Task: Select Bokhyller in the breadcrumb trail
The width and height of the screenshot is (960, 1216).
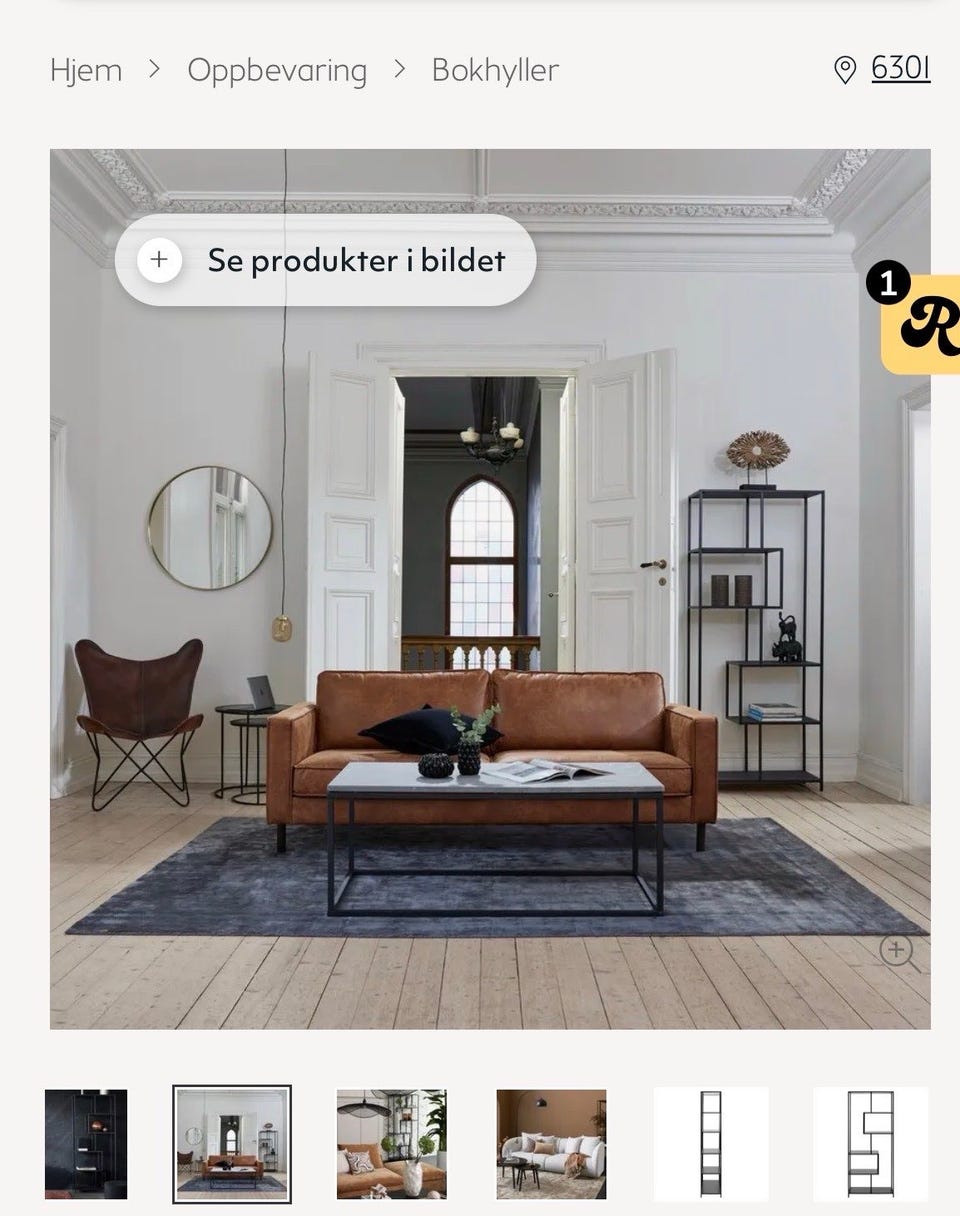Action: coord(494,70)
